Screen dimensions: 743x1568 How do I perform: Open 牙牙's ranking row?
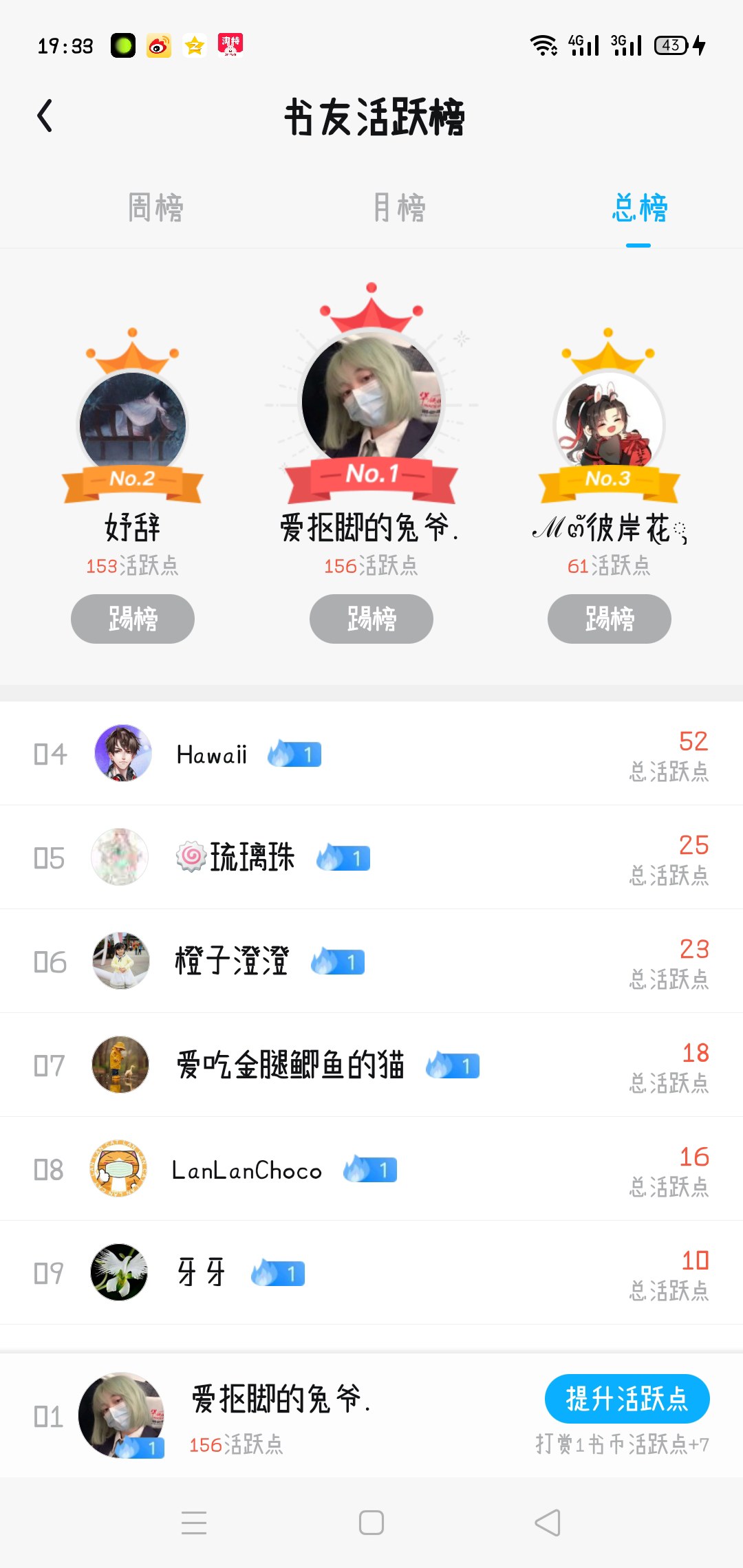coord(371,1273)
